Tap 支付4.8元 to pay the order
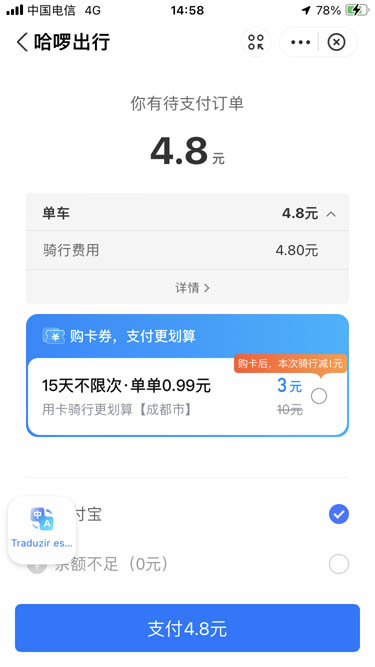Image resolution: width=375 pixels, height=667 pixels. [188, 628]
